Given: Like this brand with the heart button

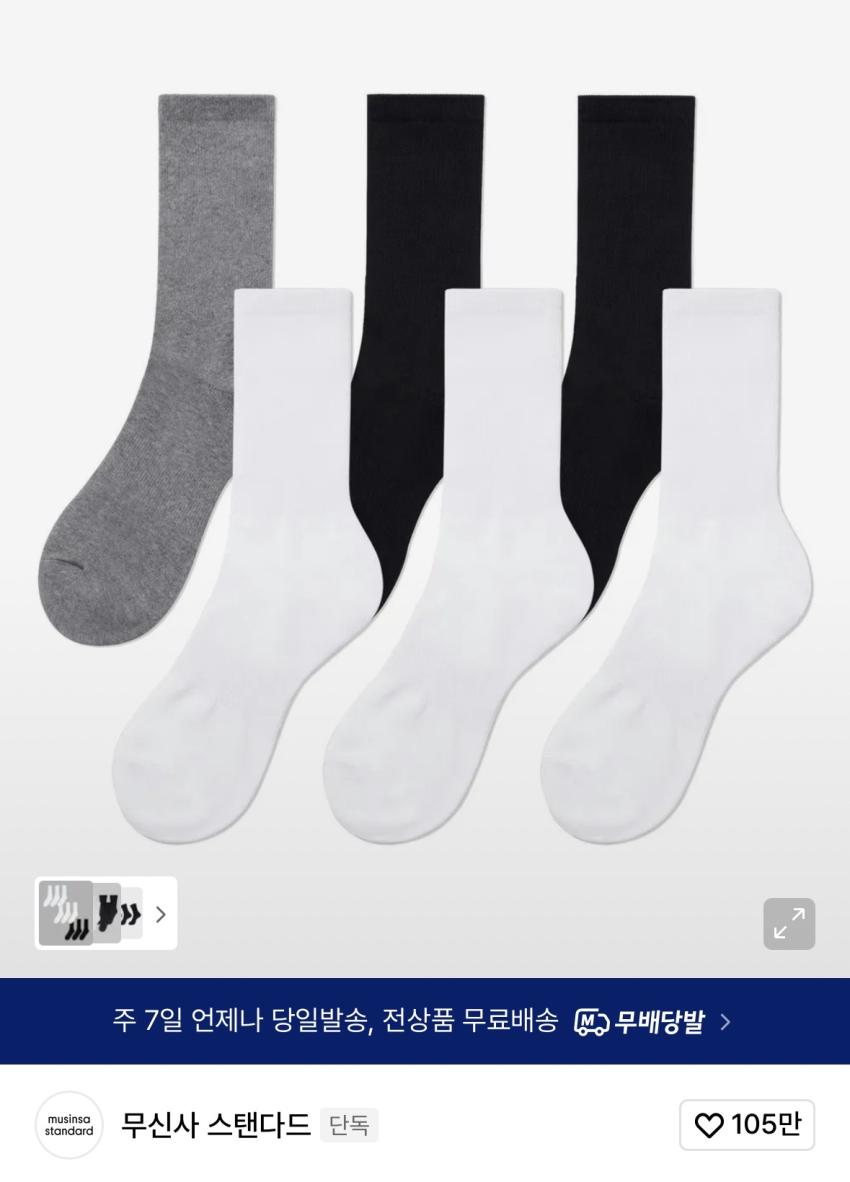Looking at the screenshot, I should click(747, 1125).
